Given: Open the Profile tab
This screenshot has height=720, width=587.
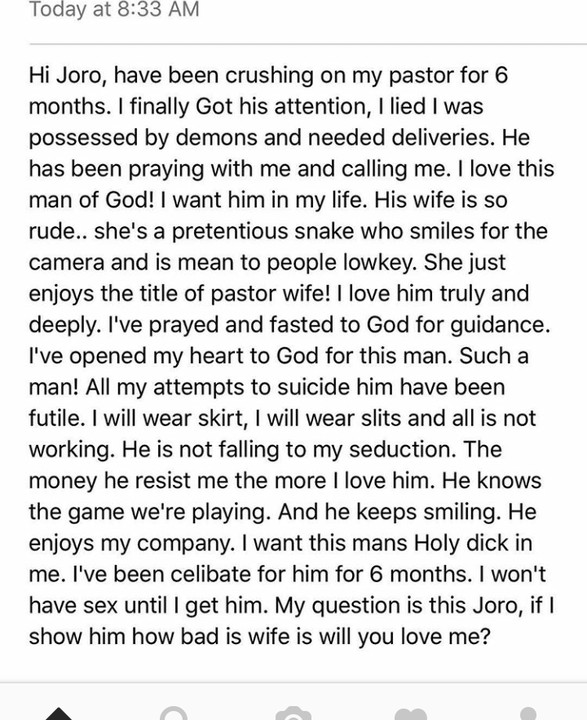Looking at the screenshot, I should point(529,714).
